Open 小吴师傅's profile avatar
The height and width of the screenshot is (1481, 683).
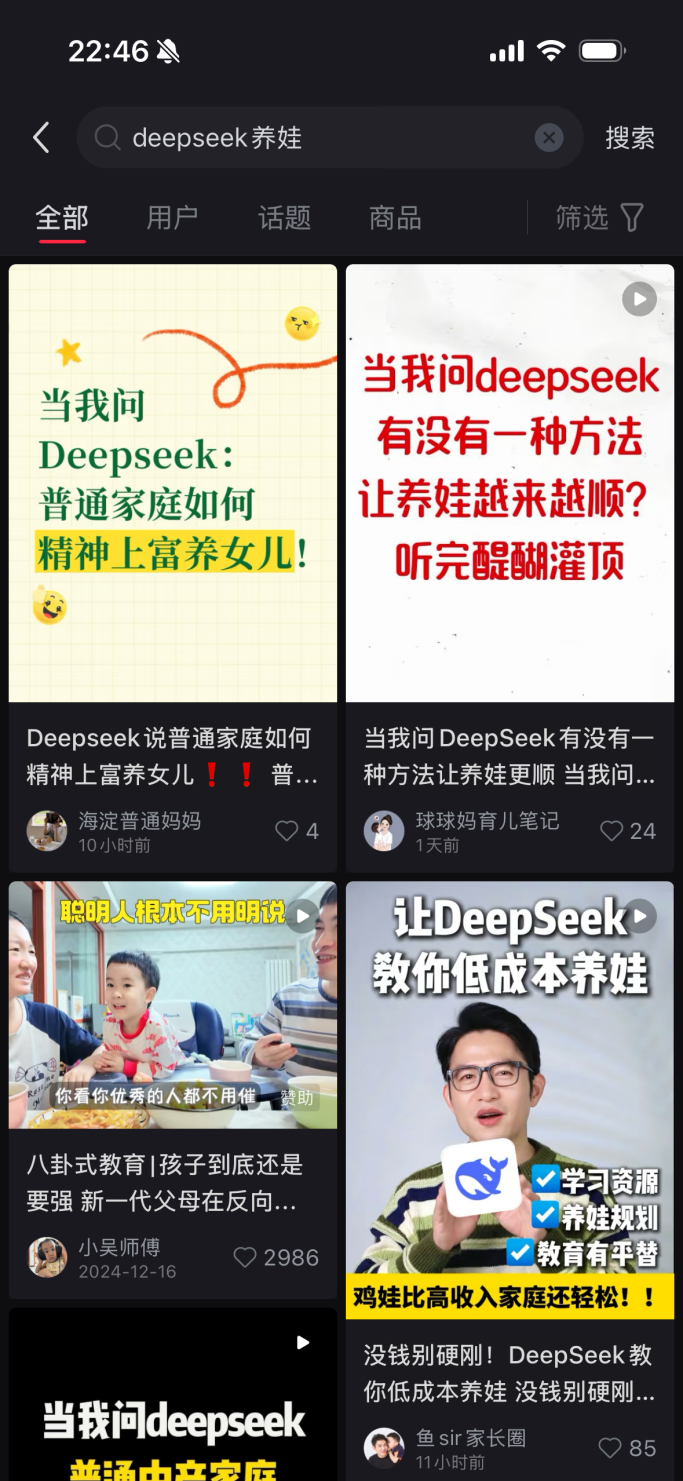tap(47, 1257)
